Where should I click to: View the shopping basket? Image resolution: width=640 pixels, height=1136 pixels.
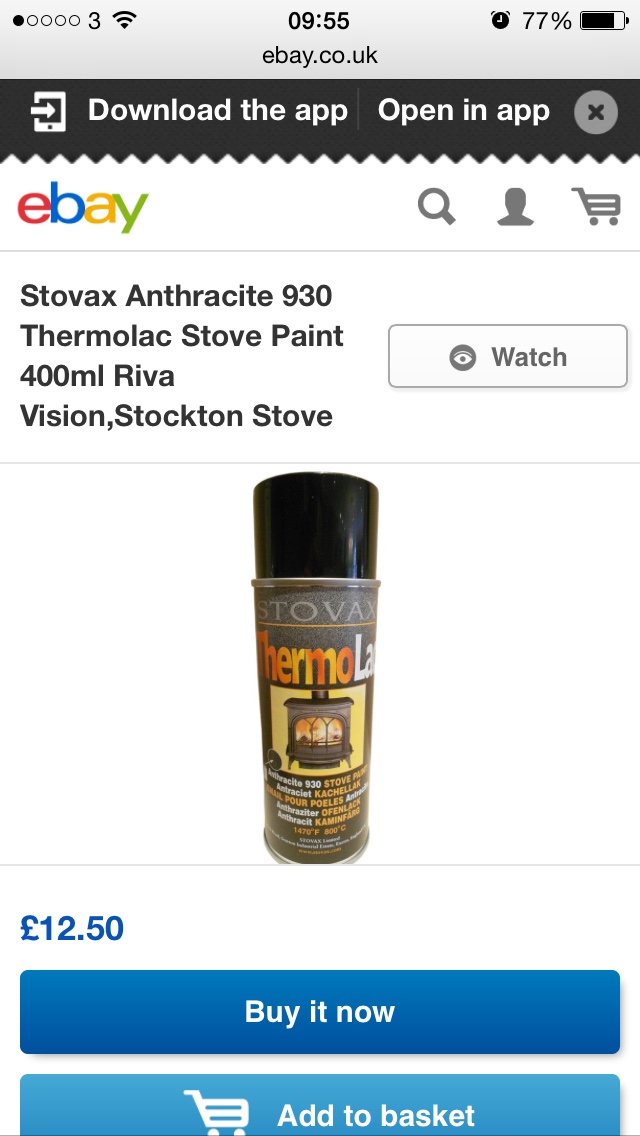(596, 207)
